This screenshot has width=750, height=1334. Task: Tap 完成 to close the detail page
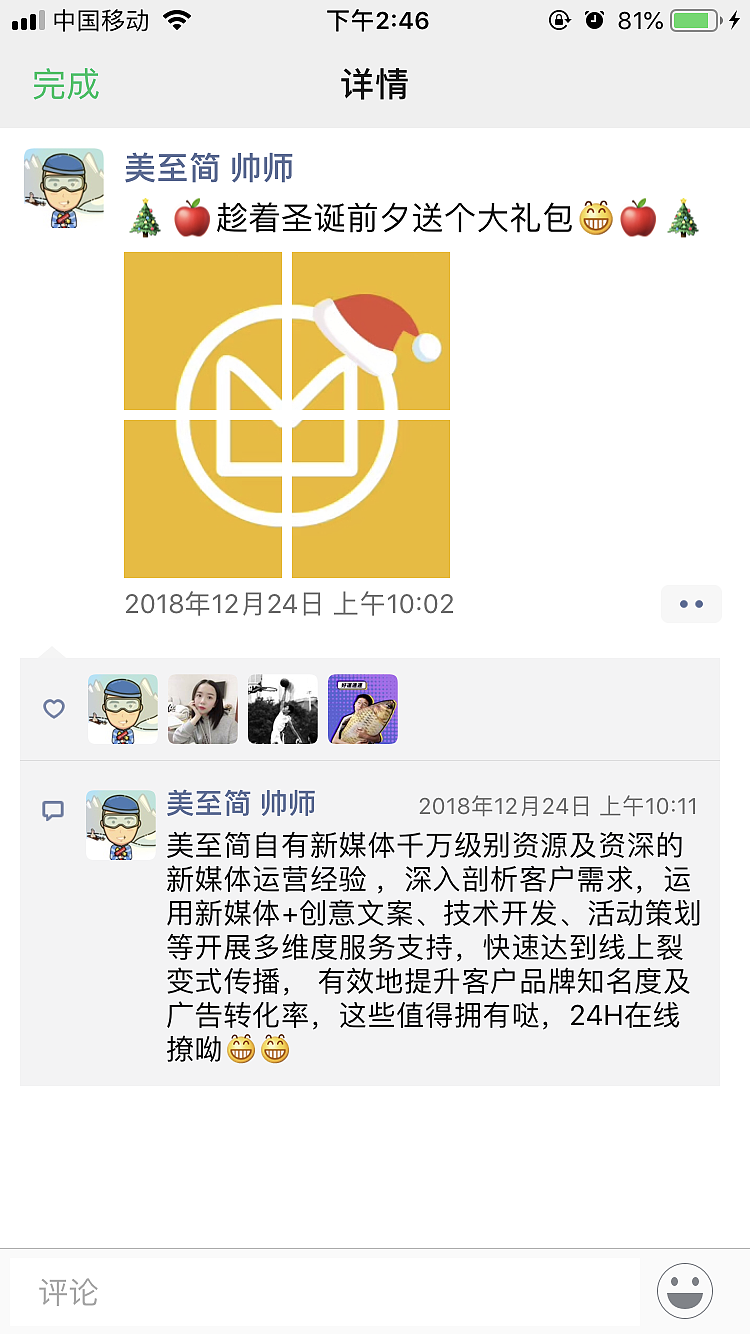click(x=66, y=84)
